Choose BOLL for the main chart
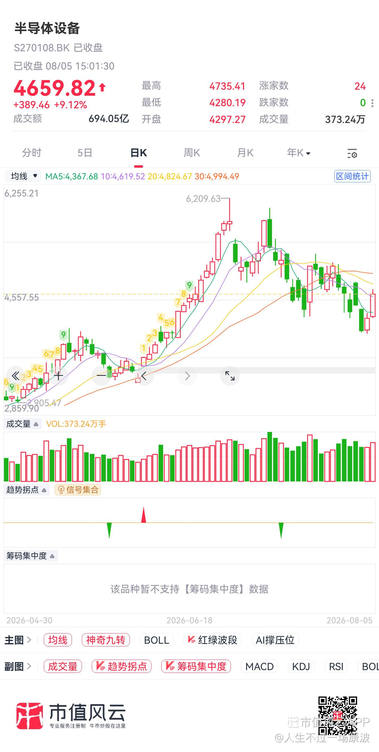Viewport: 379px width, 752px height. click(156, 640)
